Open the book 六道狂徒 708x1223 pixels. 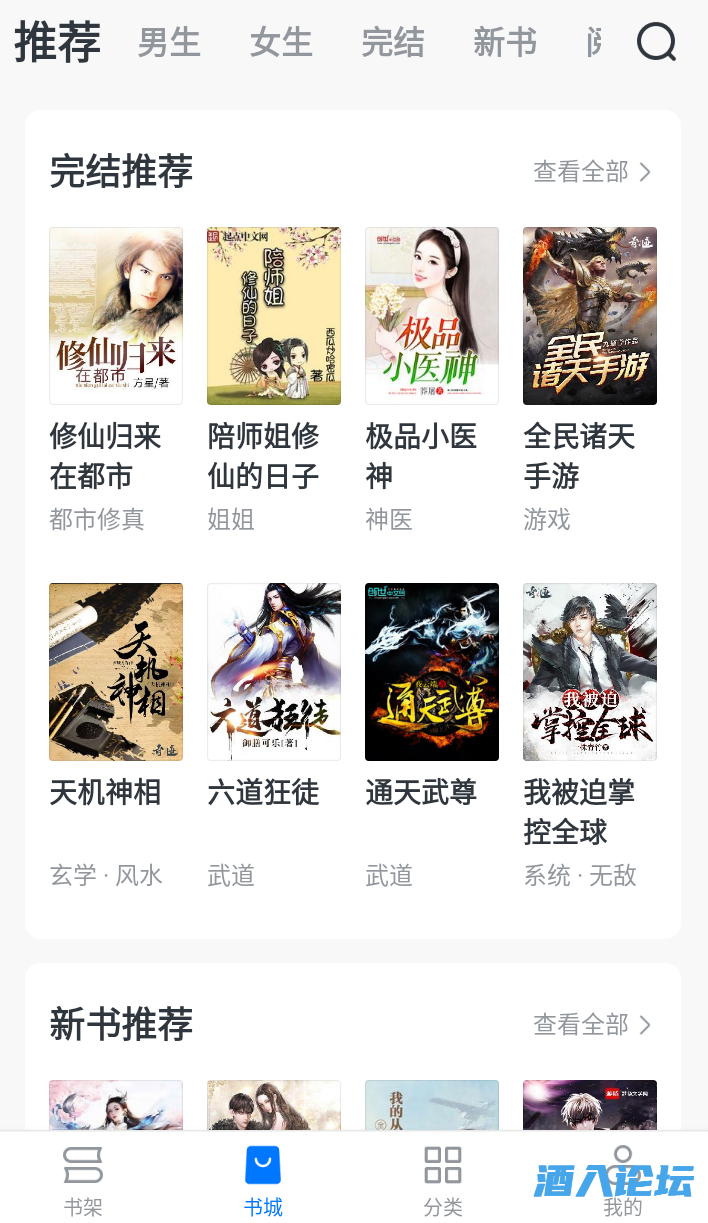[x=274, y=672]
